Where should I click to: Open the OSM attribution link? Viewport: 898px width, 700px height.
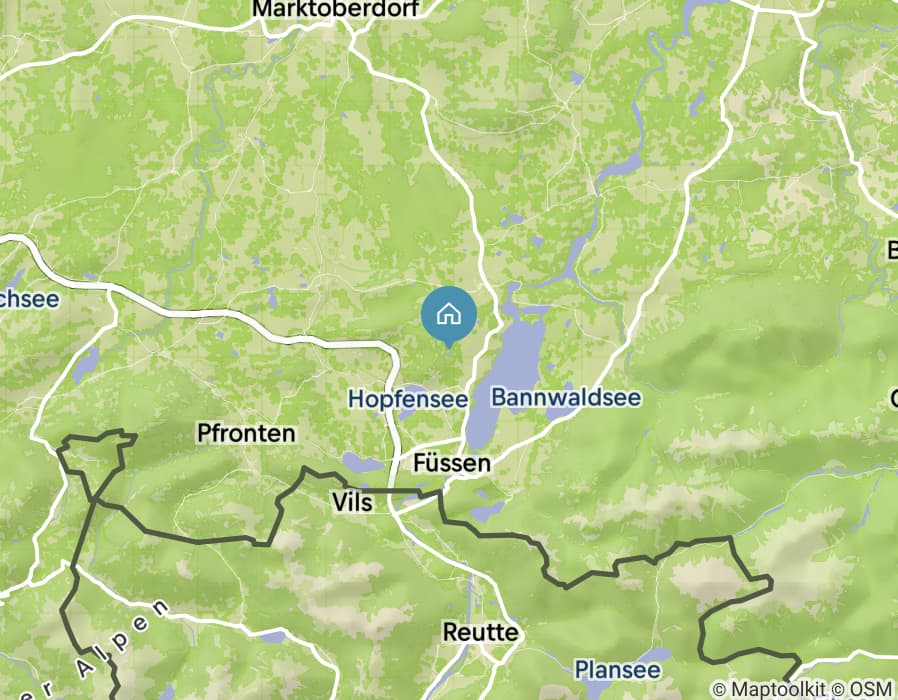(x=872, y=689)
